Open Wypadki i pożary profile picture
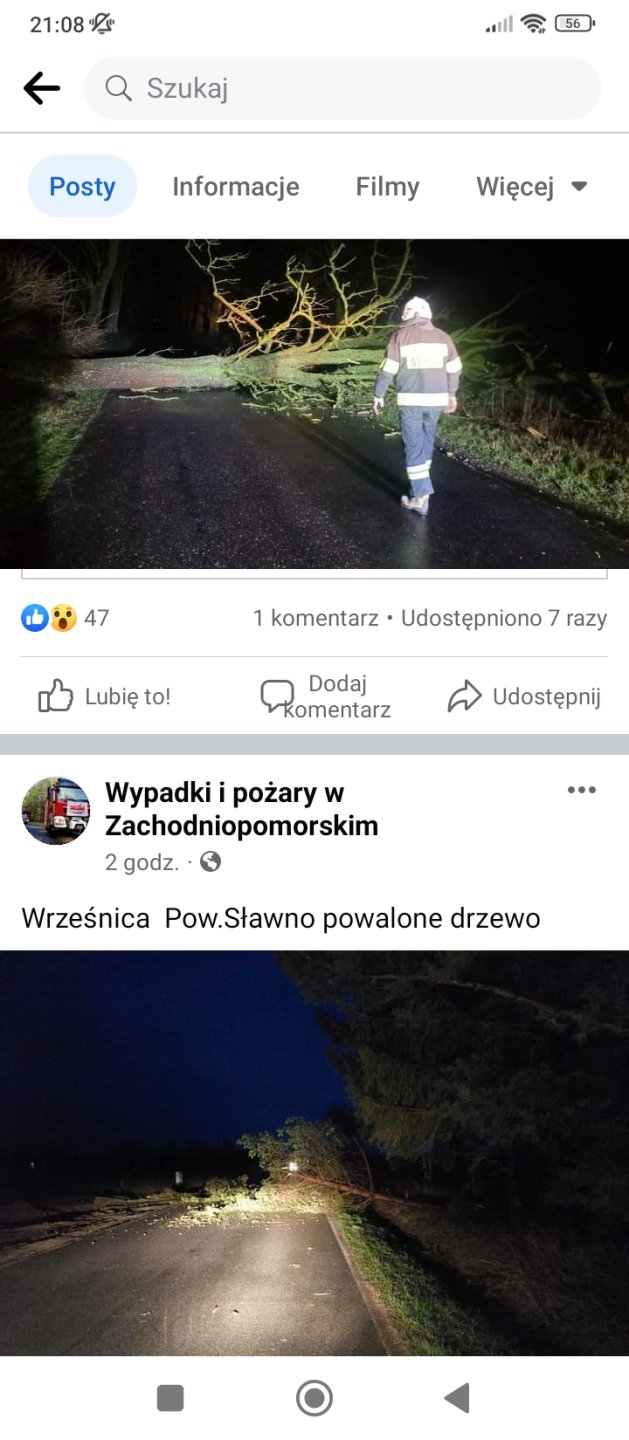 (x=56, y=811)
